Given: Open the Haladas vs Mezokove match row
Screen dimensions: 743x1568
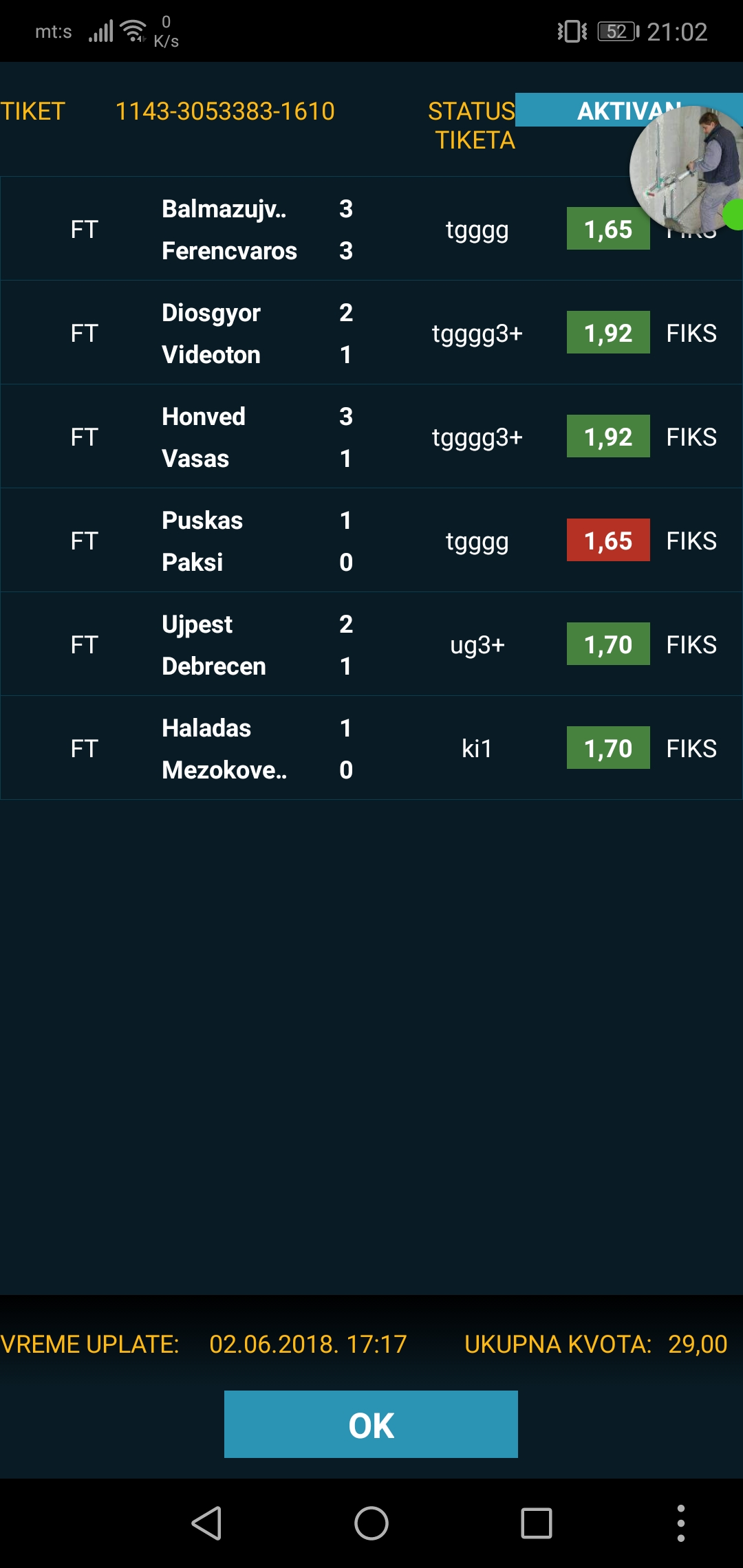Looking at the screenshot, I should pyautogui.click(x=371, y=748).
